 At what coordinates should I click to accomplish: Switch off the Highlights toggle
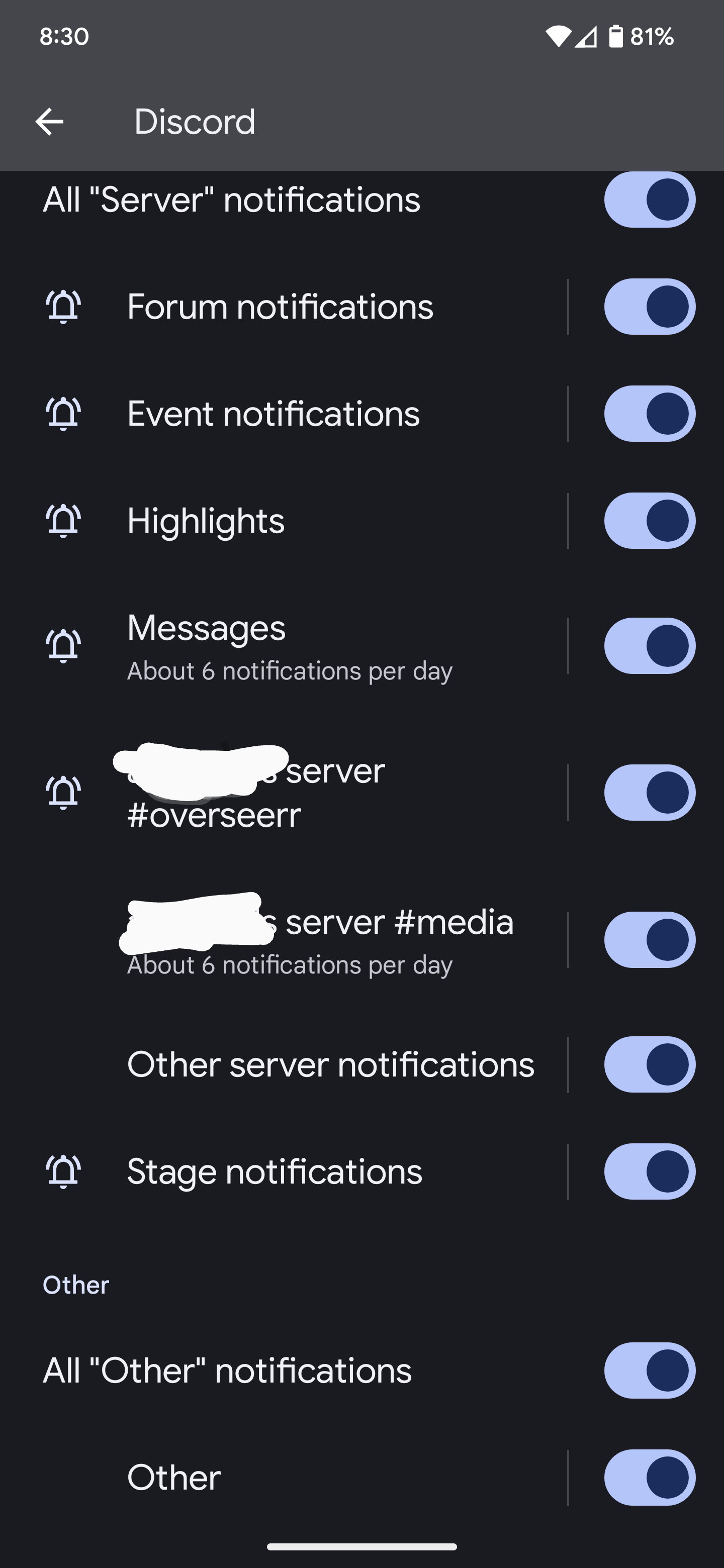click(x=650, y=521)
